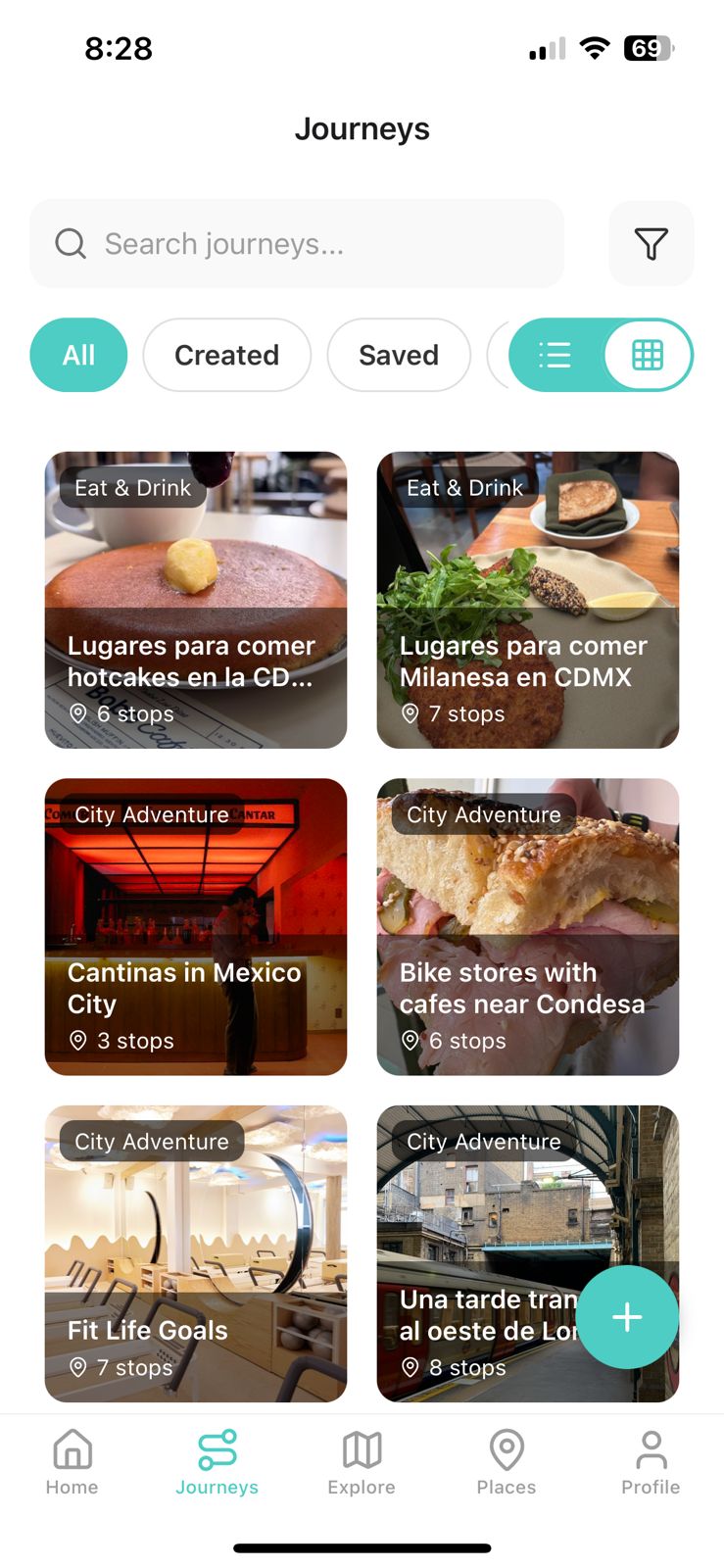
Task: Select the grid view layout
Action: click(x=650, y=355)
